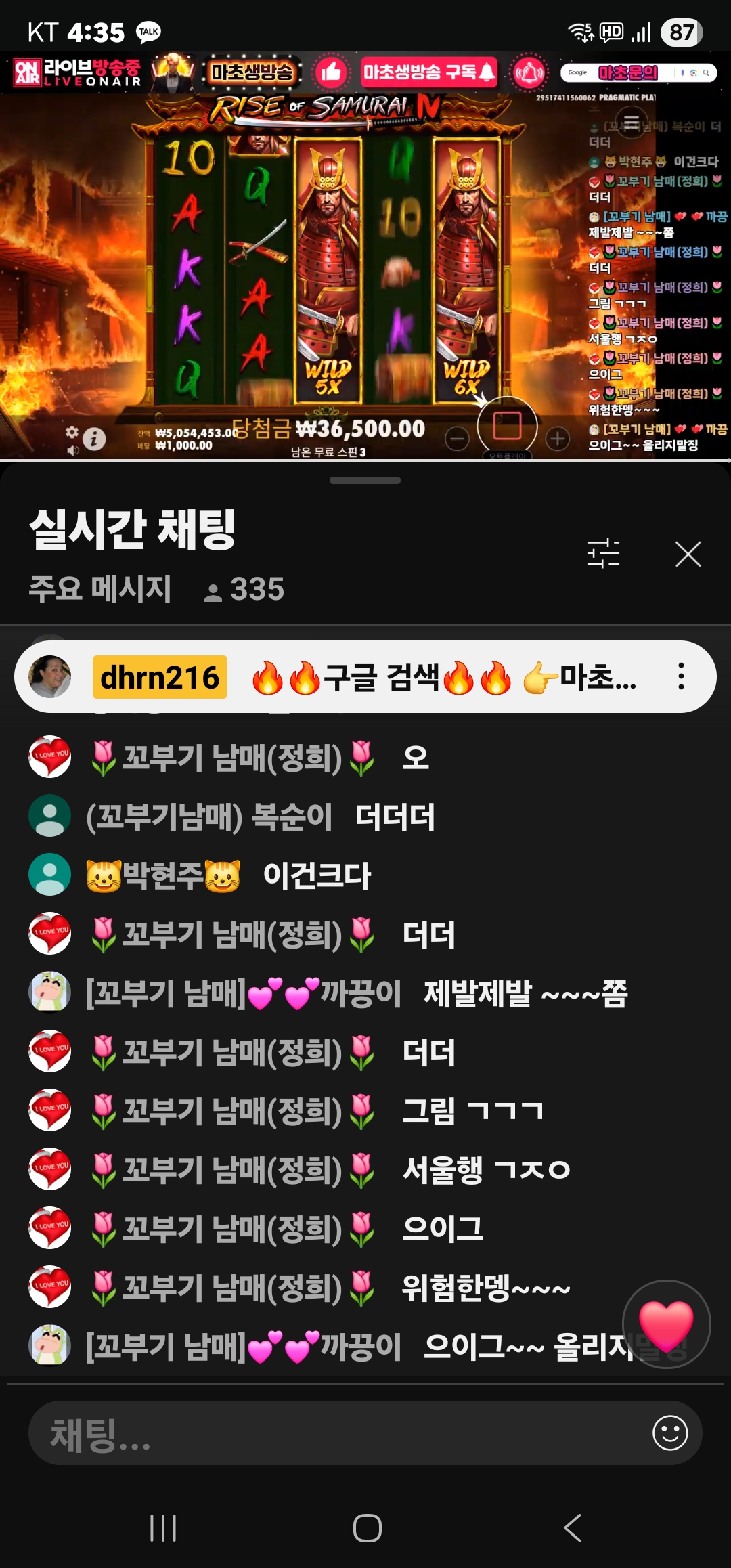Open the chat filter settings icon
This screenshot has height=1568, width=731.
603,554
